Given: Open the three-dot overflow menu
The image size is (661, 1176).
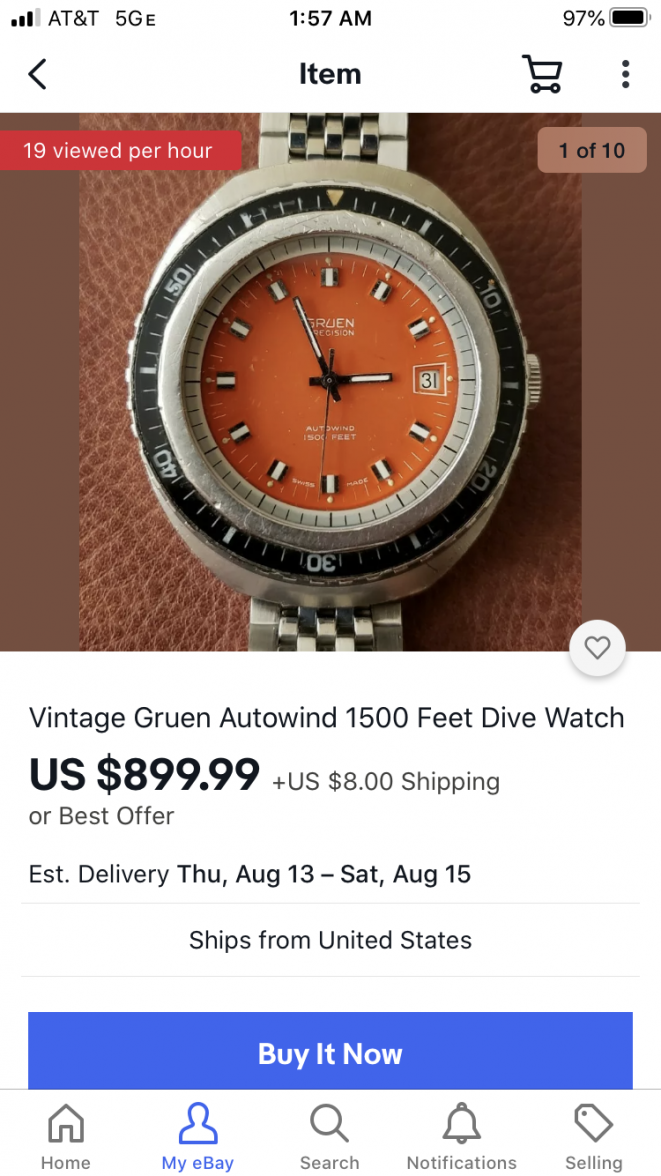Looking at the screenshot, I should (625, 74).
